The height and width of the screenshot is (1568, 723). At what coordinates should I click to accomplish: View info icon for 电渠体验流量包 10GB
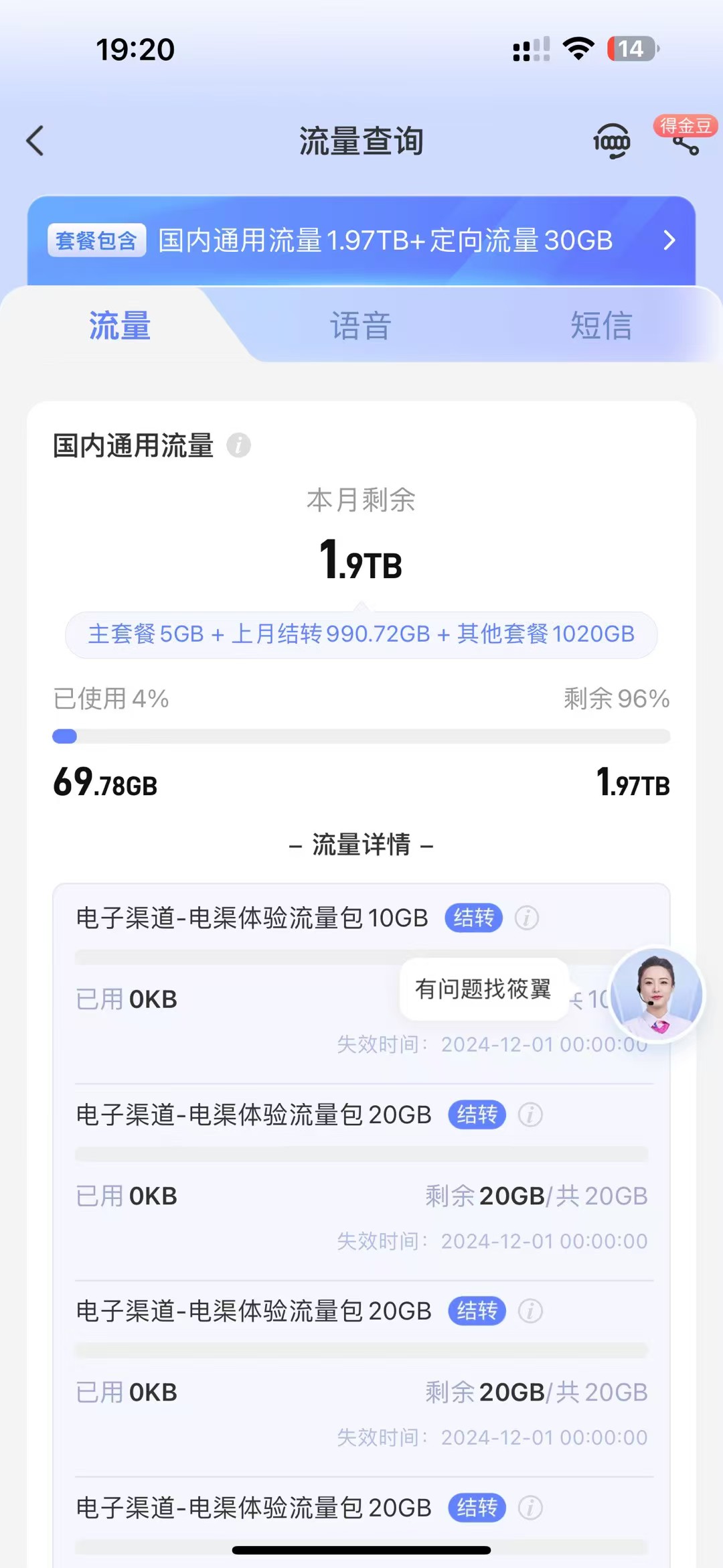tap(527, 918)
